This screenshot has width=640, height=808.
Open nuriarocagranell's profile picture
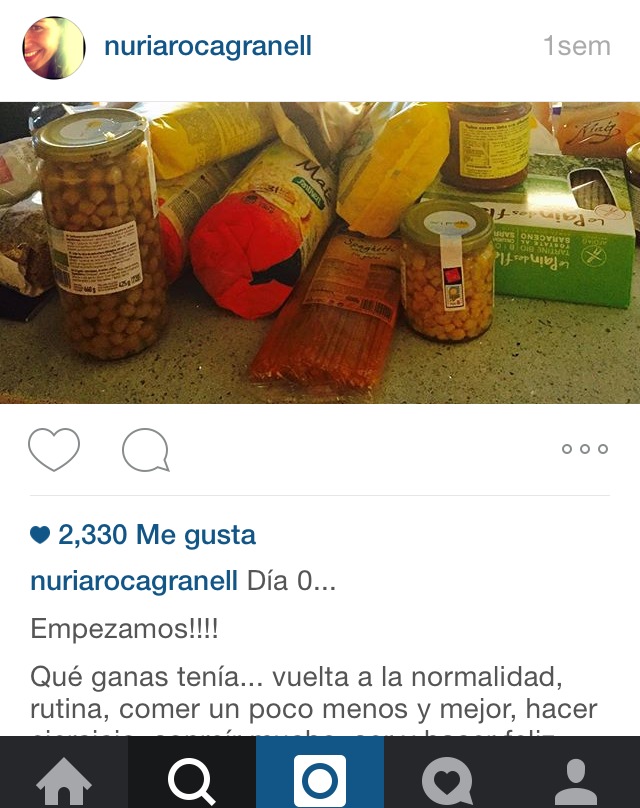pyautogui.click(x=54, y=47)
